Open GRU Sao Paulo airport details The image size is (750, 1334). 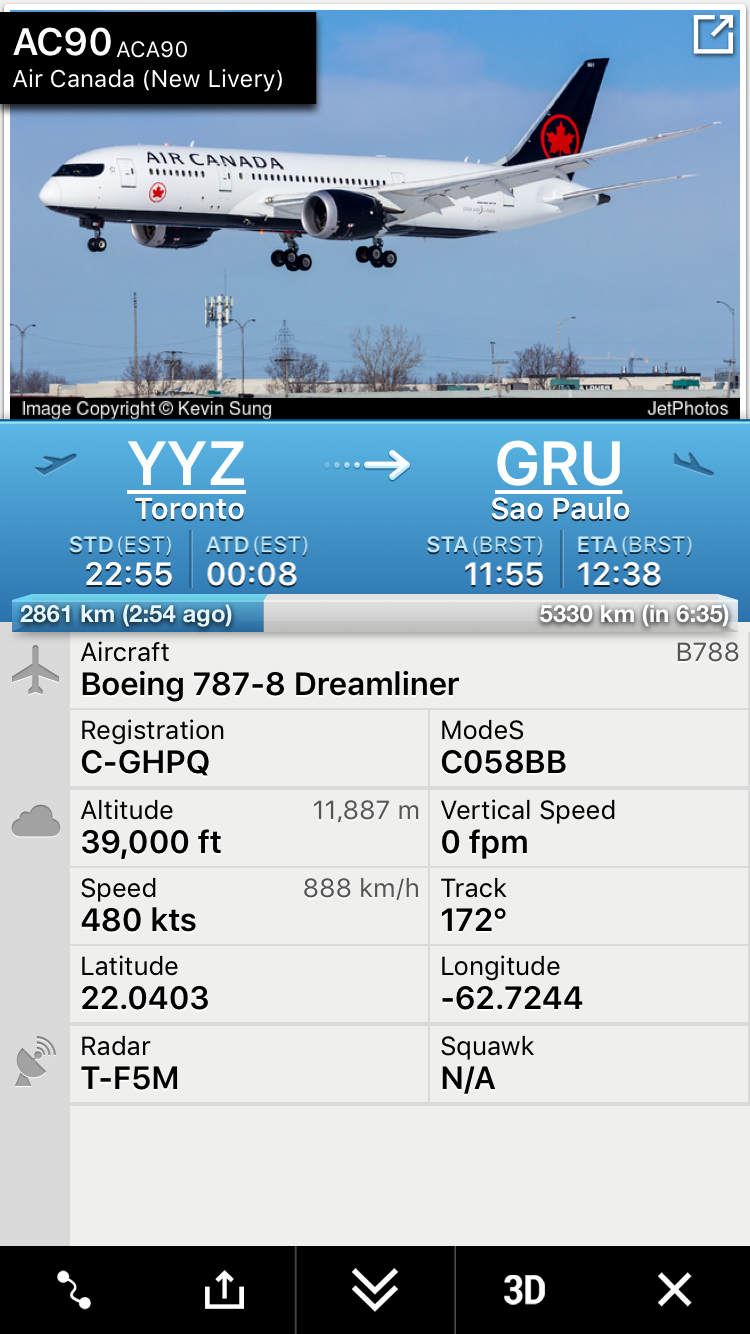point(559,480)
